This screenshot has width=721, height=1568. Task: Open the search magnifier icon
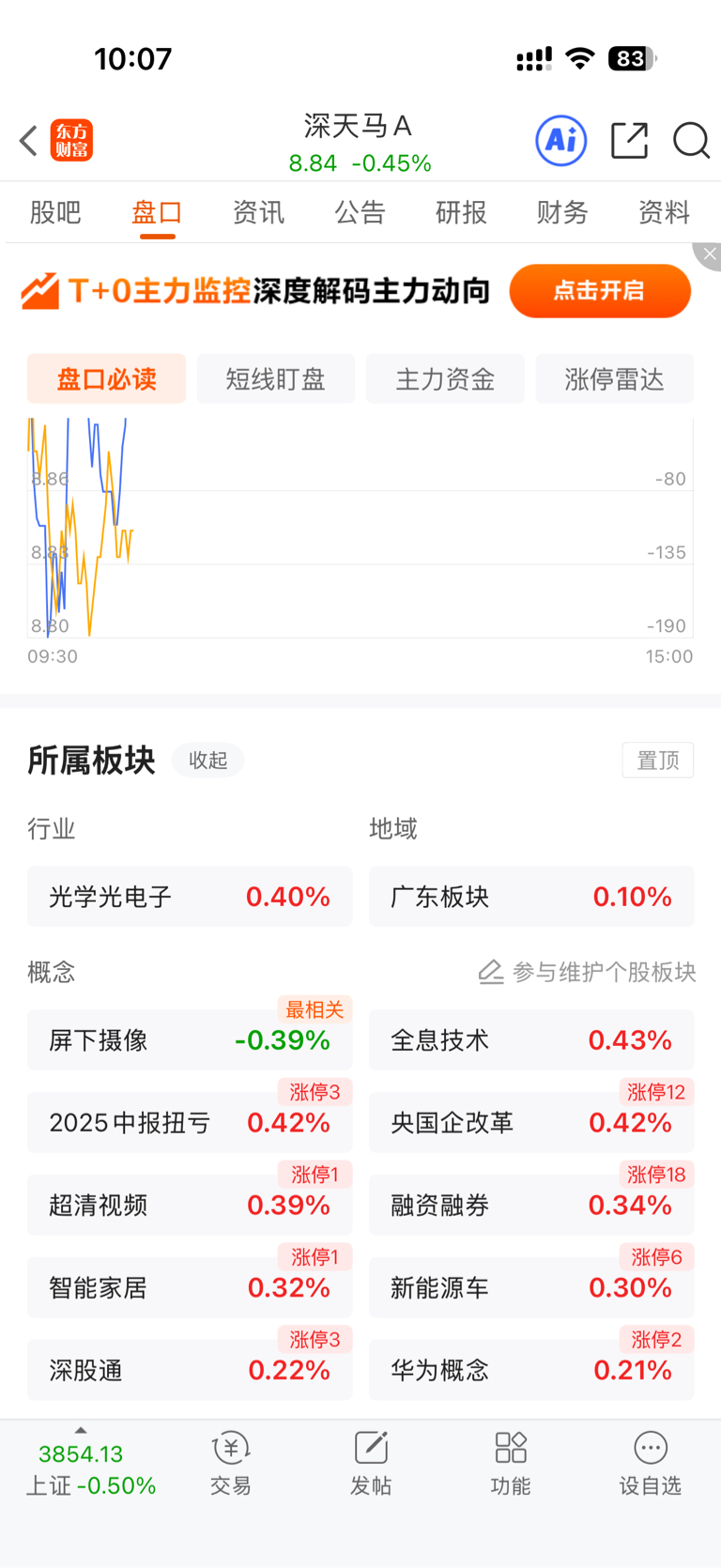(x=692, y=141)
